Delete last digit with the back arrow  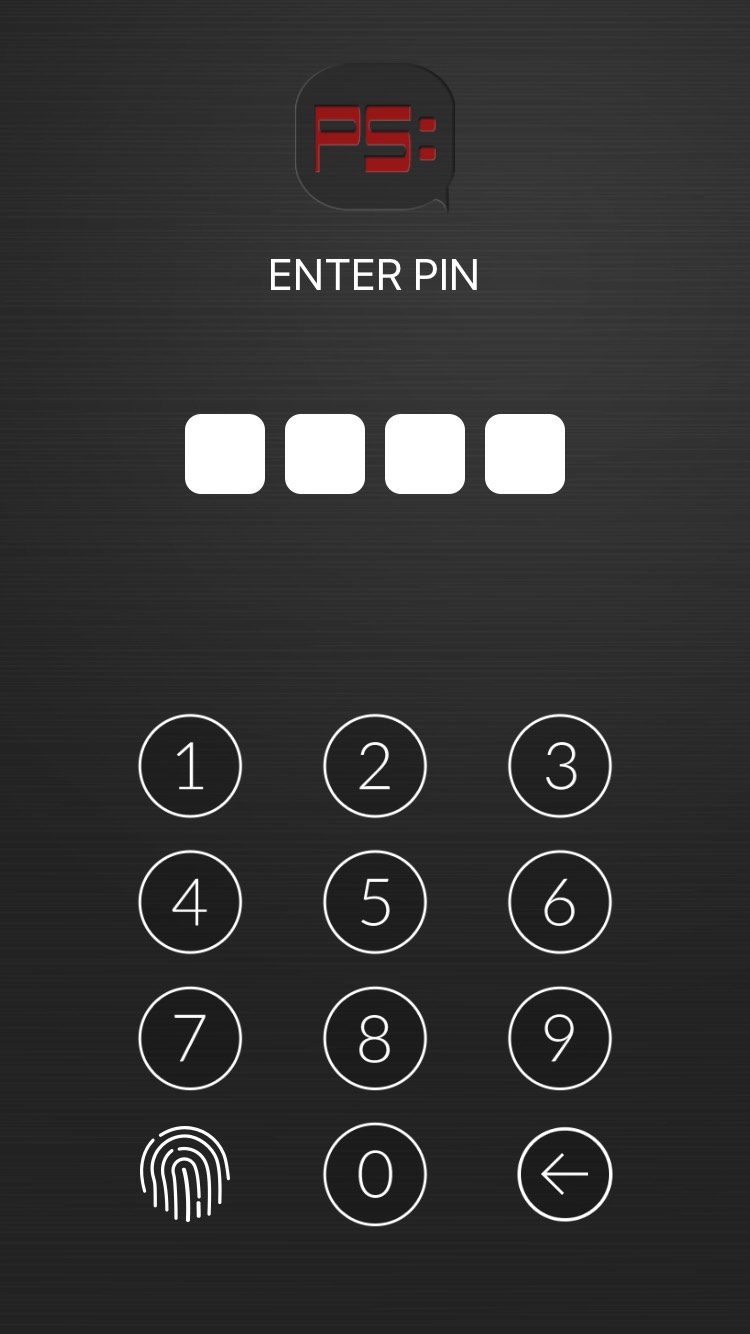coord(565,1174)
